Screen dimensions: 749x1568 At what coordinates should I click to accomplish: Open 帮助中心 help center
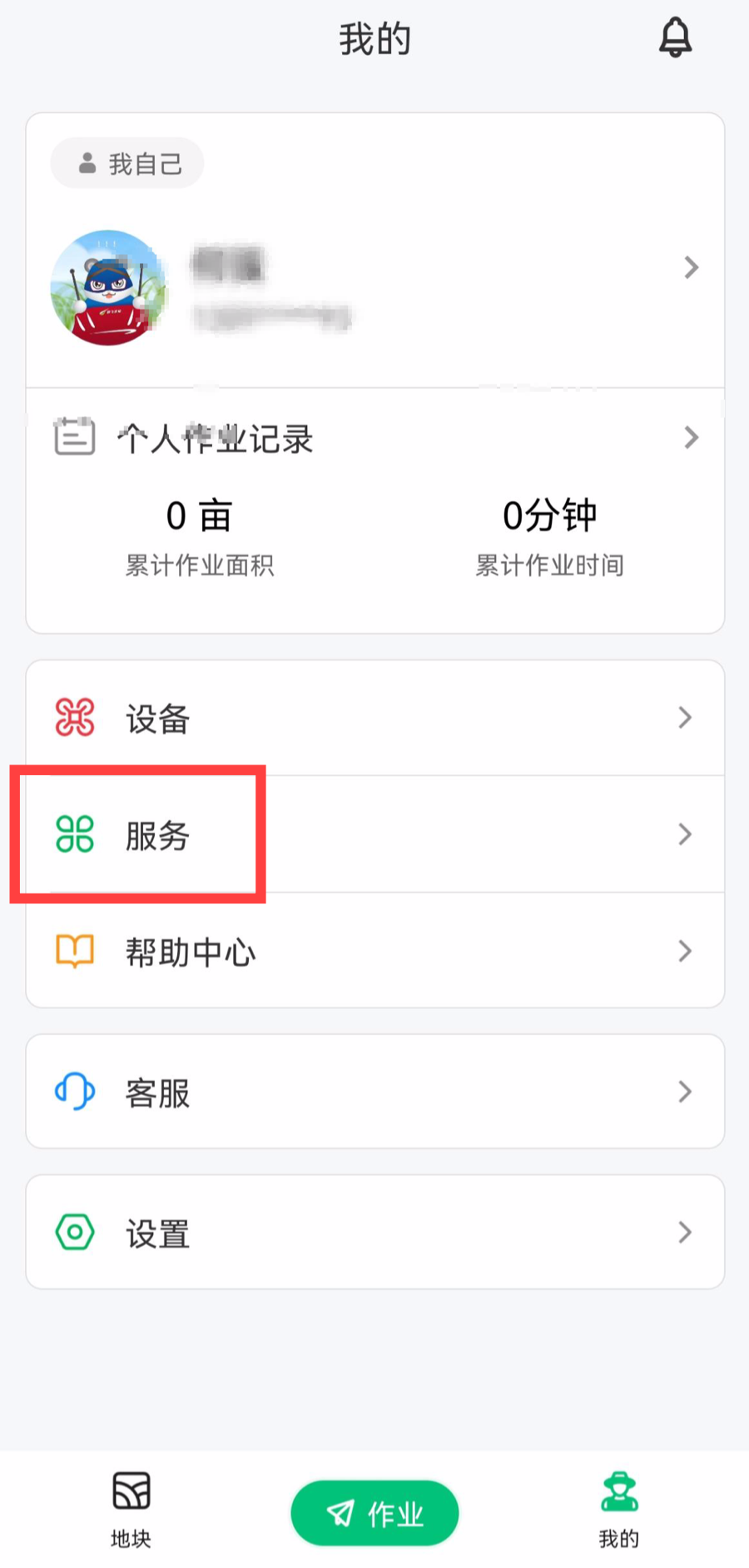point(374,951)
